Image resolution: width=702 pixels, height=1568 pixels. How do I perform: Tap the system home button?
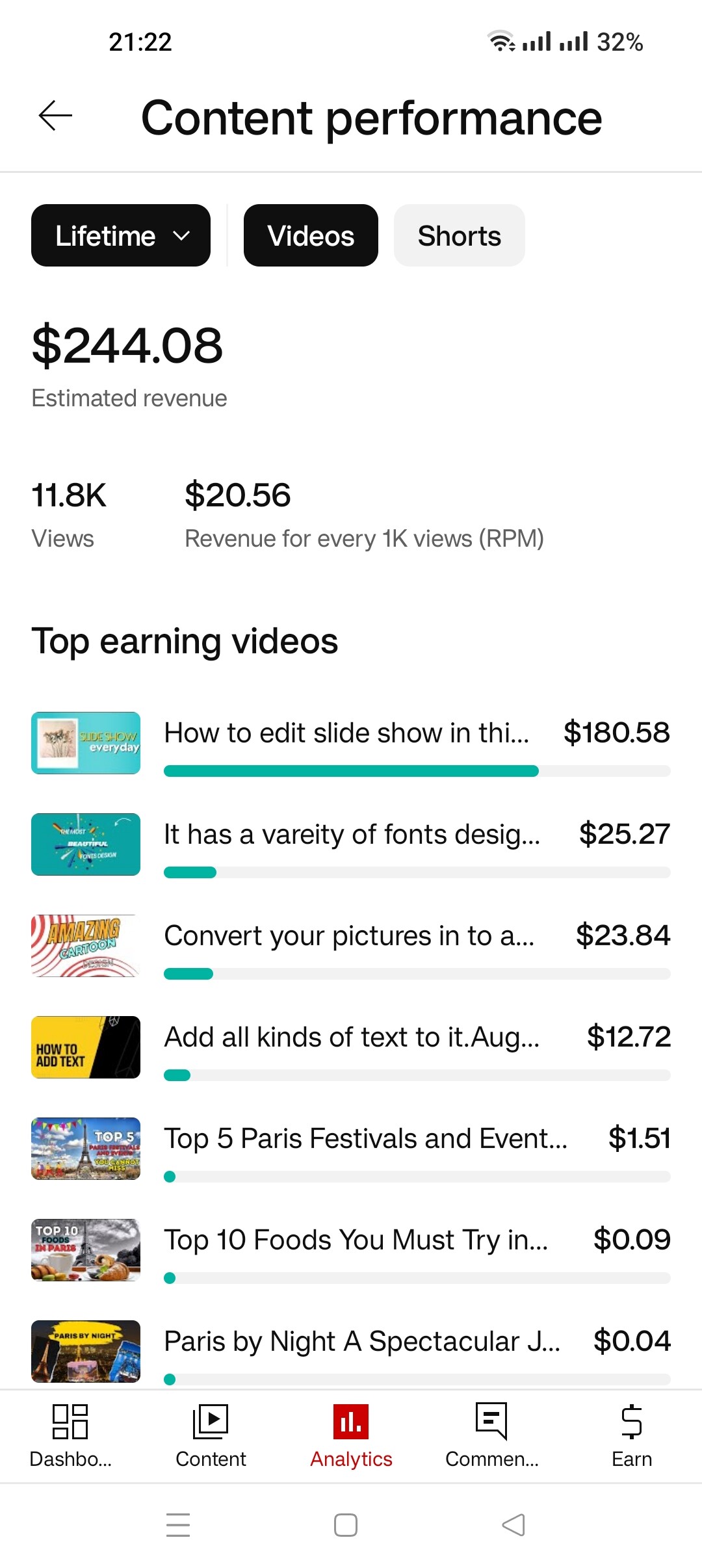coord(346,1525)
